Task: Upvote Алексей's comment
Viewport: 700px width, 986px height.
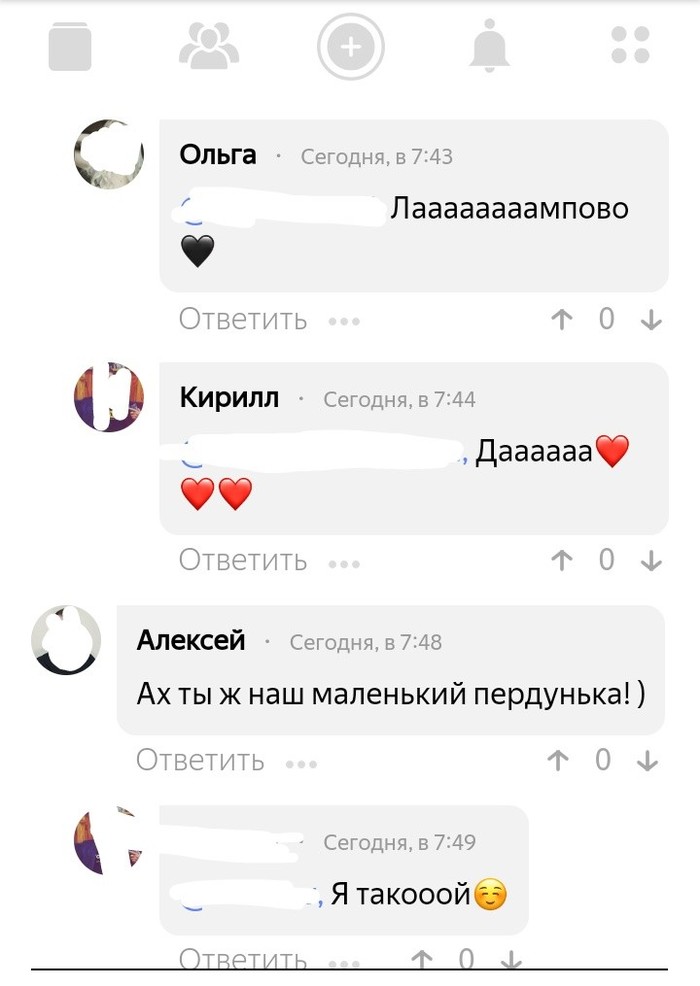Action: pyautogui.click(x=558, y=761)
